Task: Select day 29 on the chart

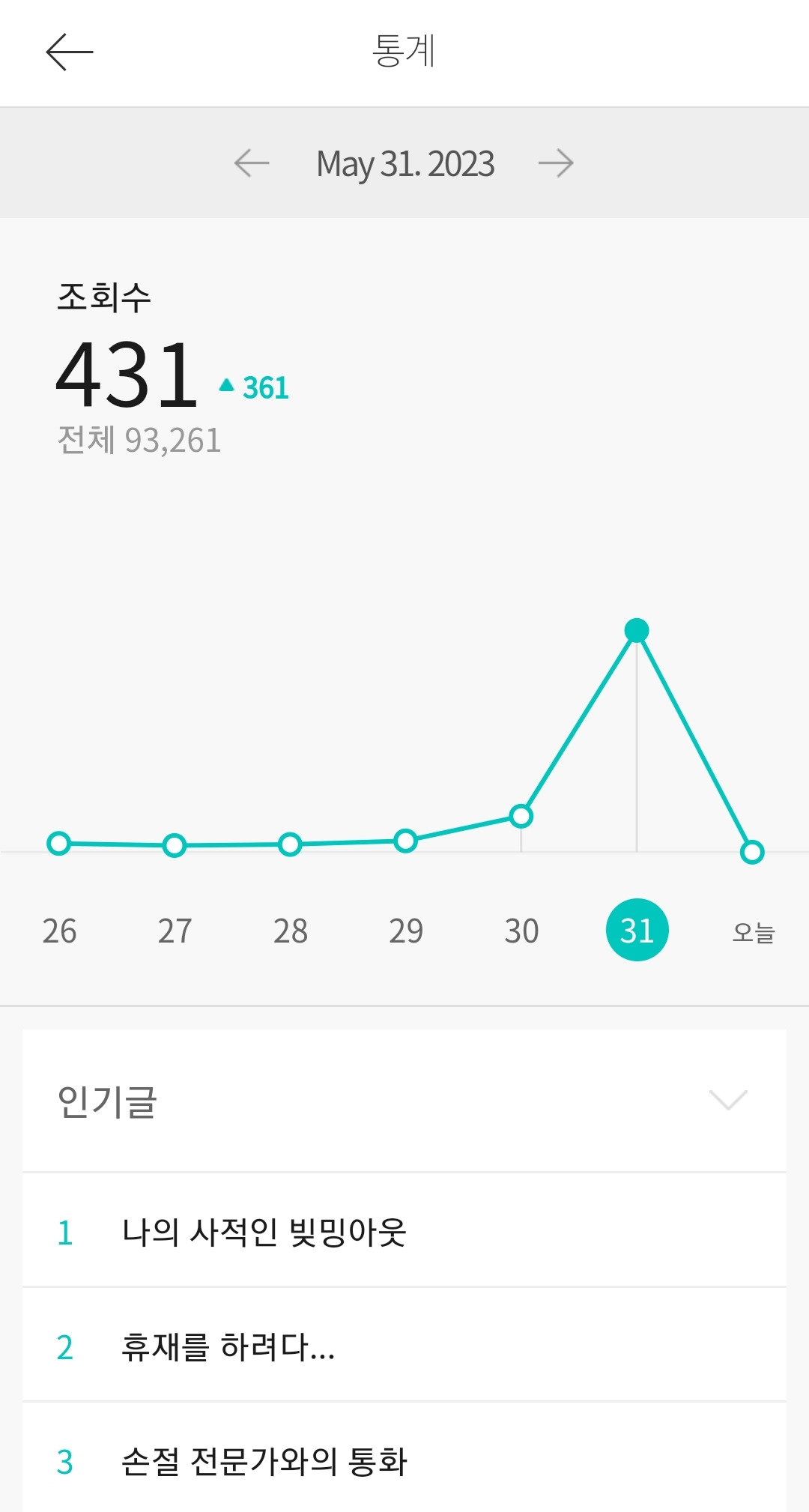Action: 406,931
